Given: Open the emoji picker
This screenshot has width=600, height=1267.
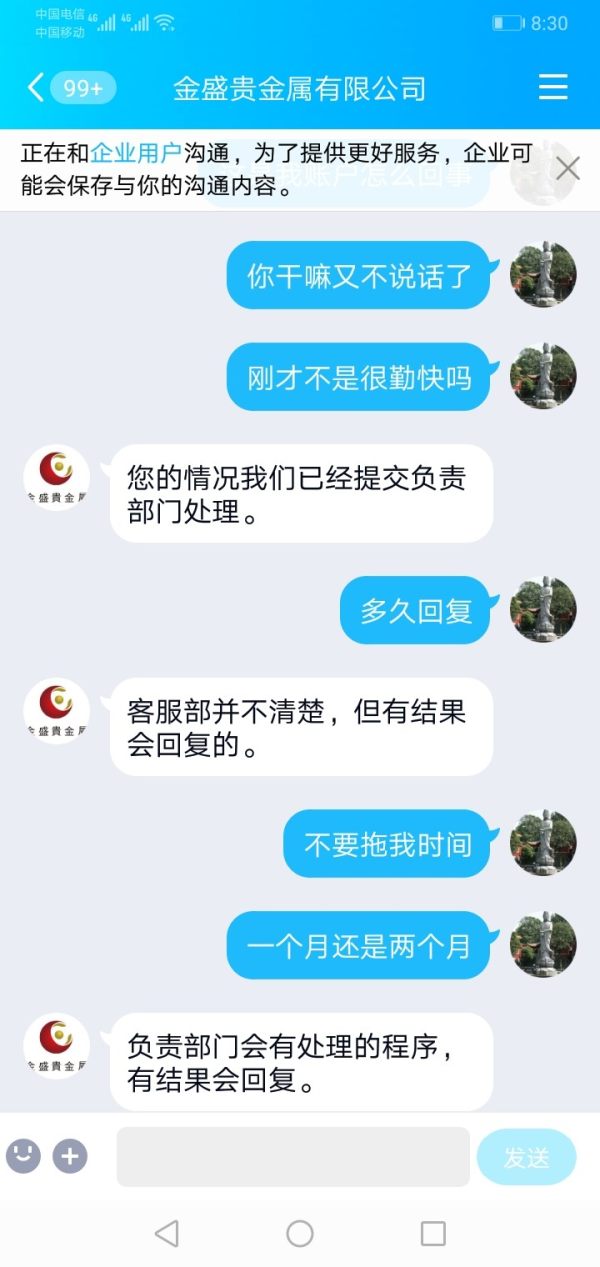Looking at the screenshot, I should pyautogui.click(x=23, y=1157).
